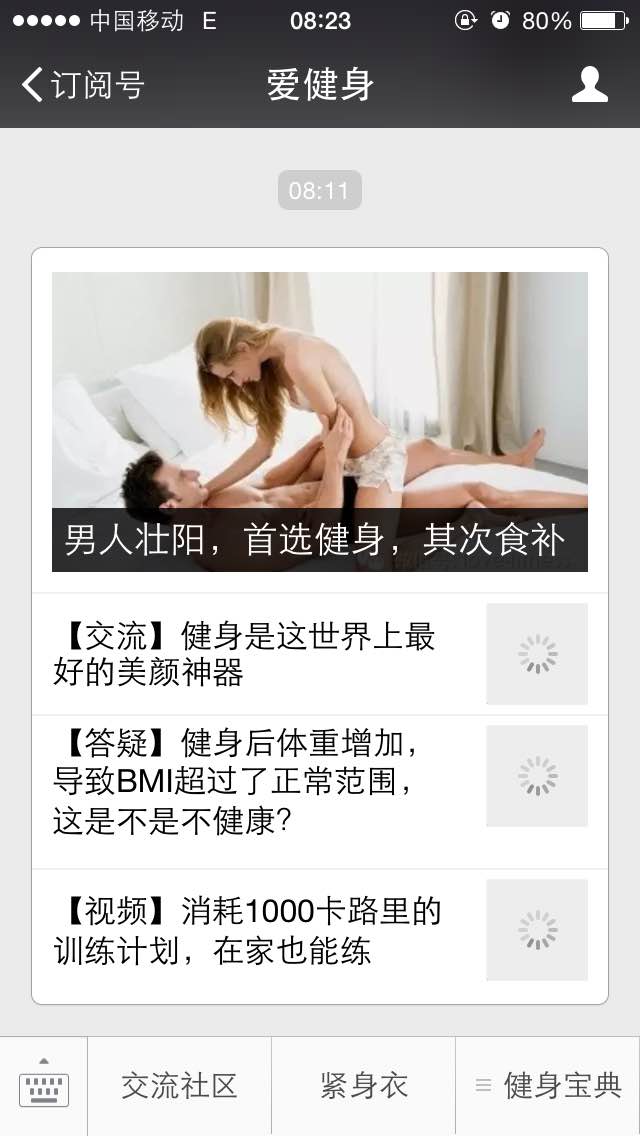Open the 紧身衣 menu
The height and width of the screenshot is (1136, 640).
tap(364, 1085)
